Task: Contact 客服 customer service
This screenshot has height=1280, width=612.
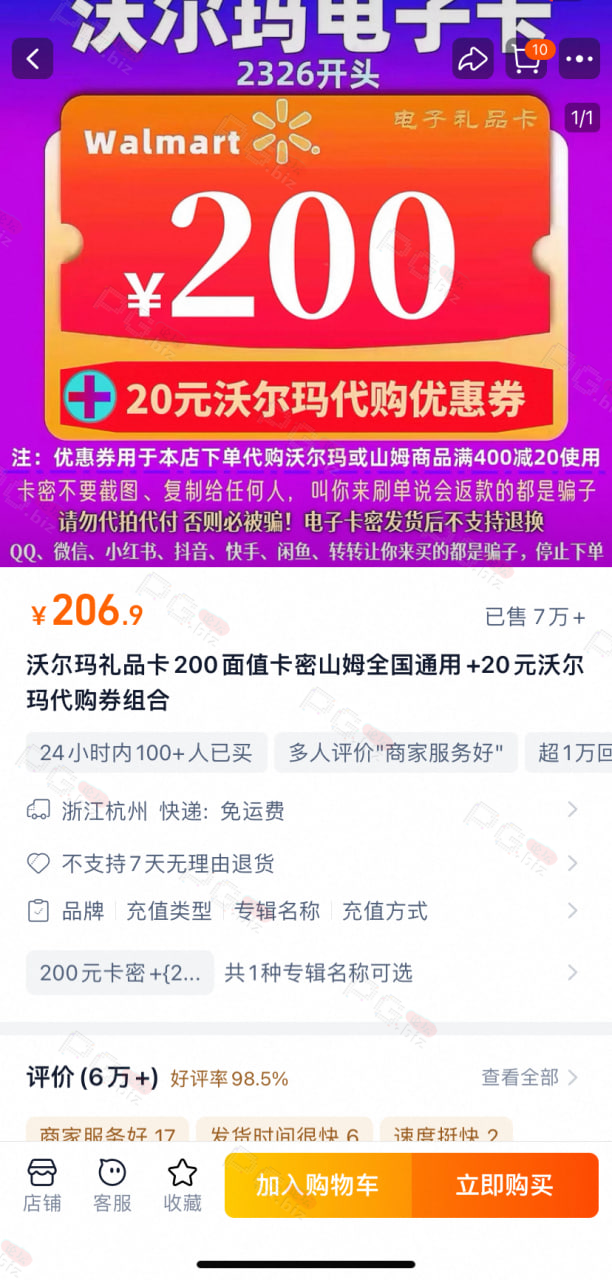Action: click(112, 1186)
